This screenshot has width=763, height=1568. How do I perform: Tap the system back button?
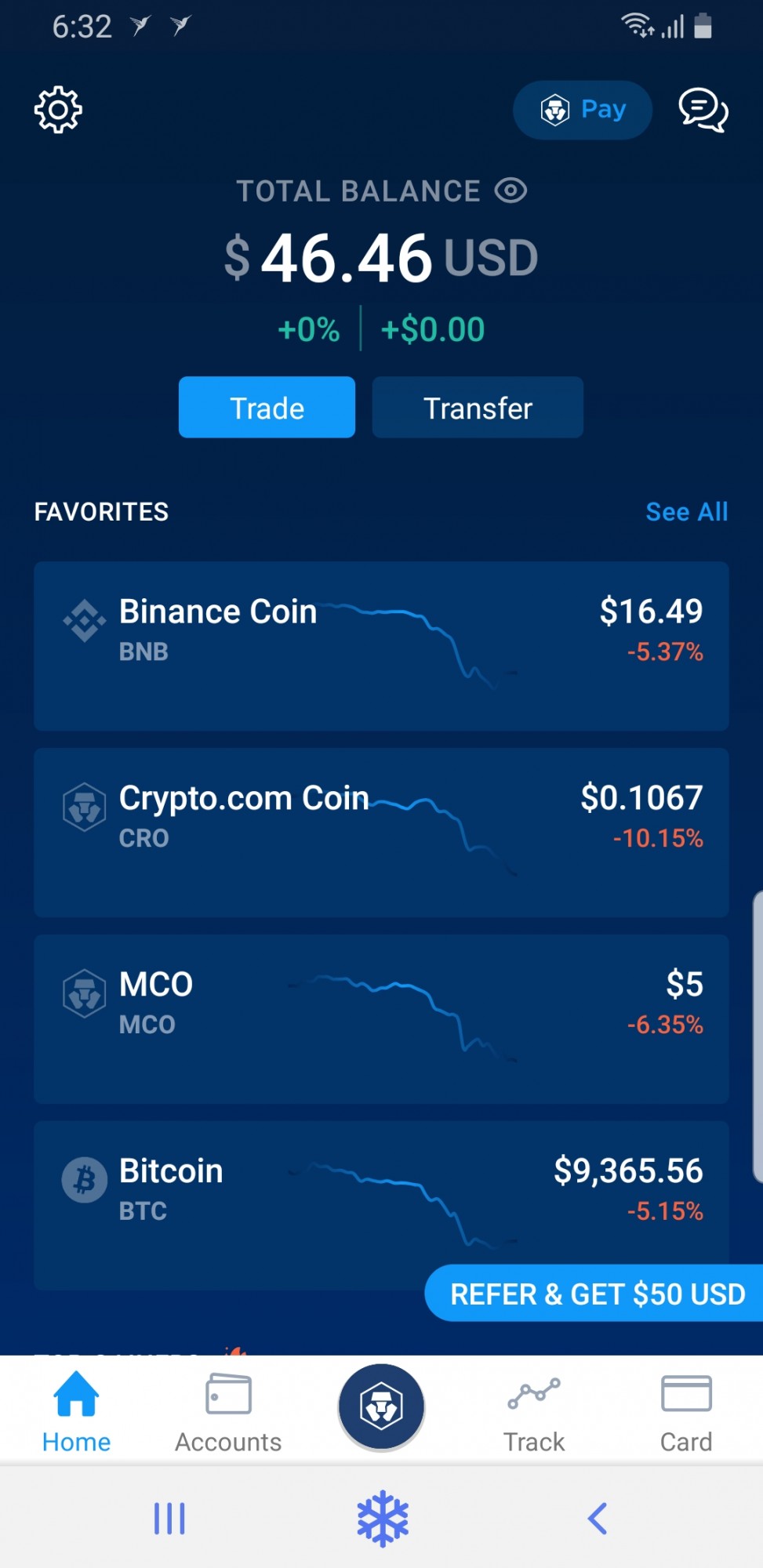point(598,1519)
